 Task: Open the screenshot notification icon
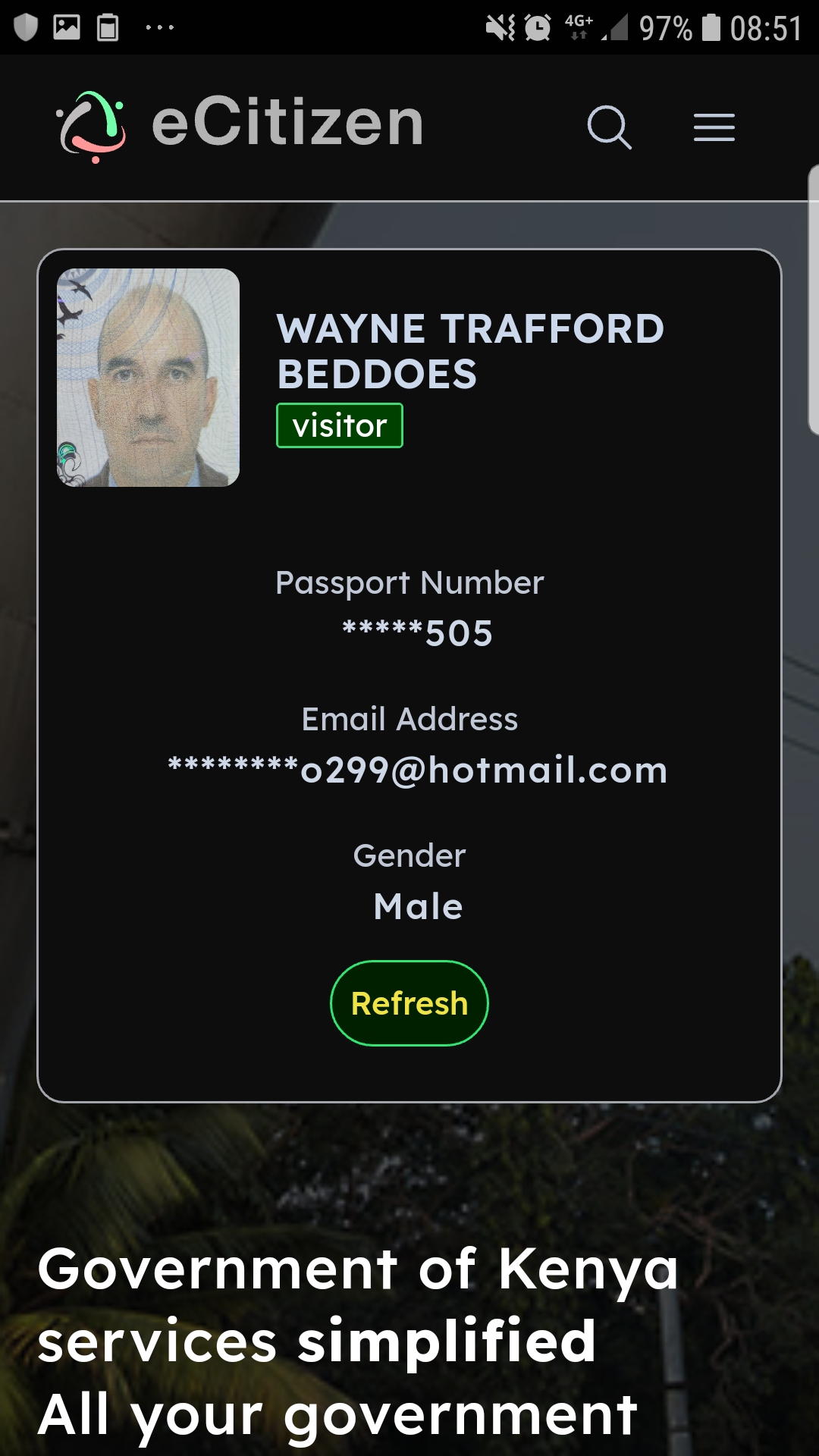pos(67,25)
